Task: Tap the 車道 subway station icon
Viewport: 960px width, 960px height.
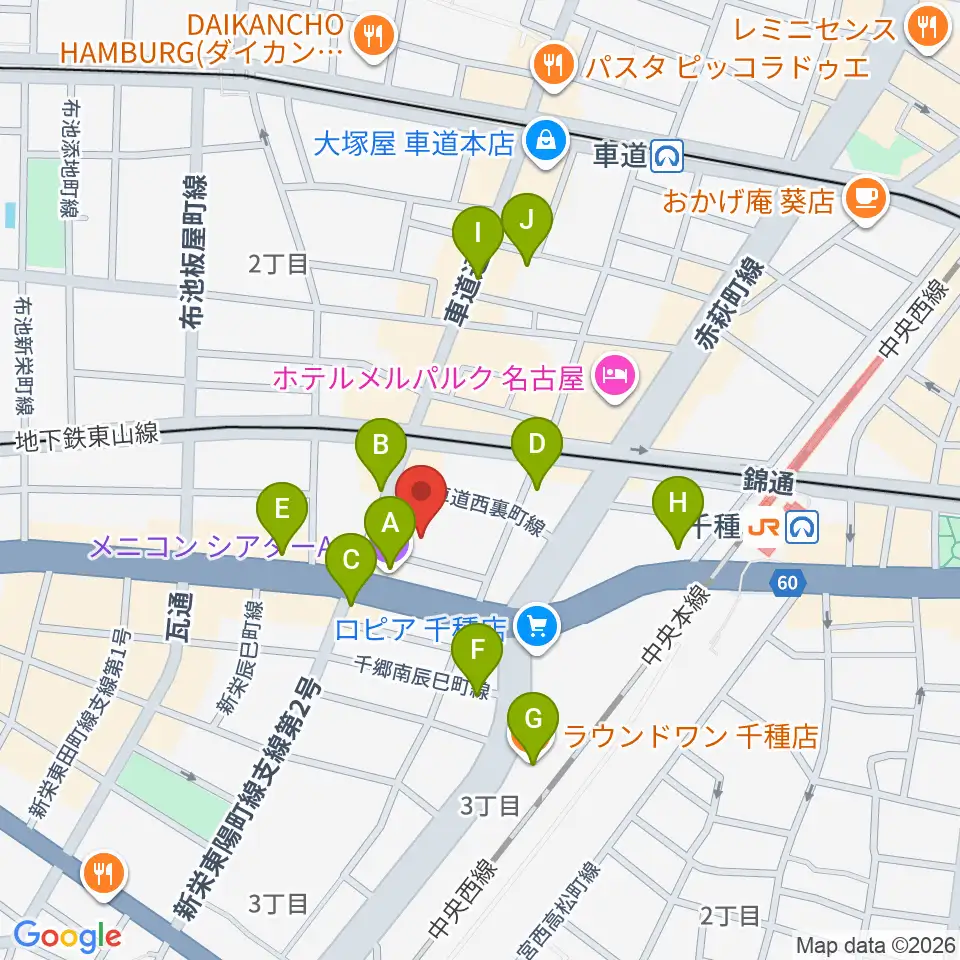Action: pyautogui.click(x=667, y=157)
